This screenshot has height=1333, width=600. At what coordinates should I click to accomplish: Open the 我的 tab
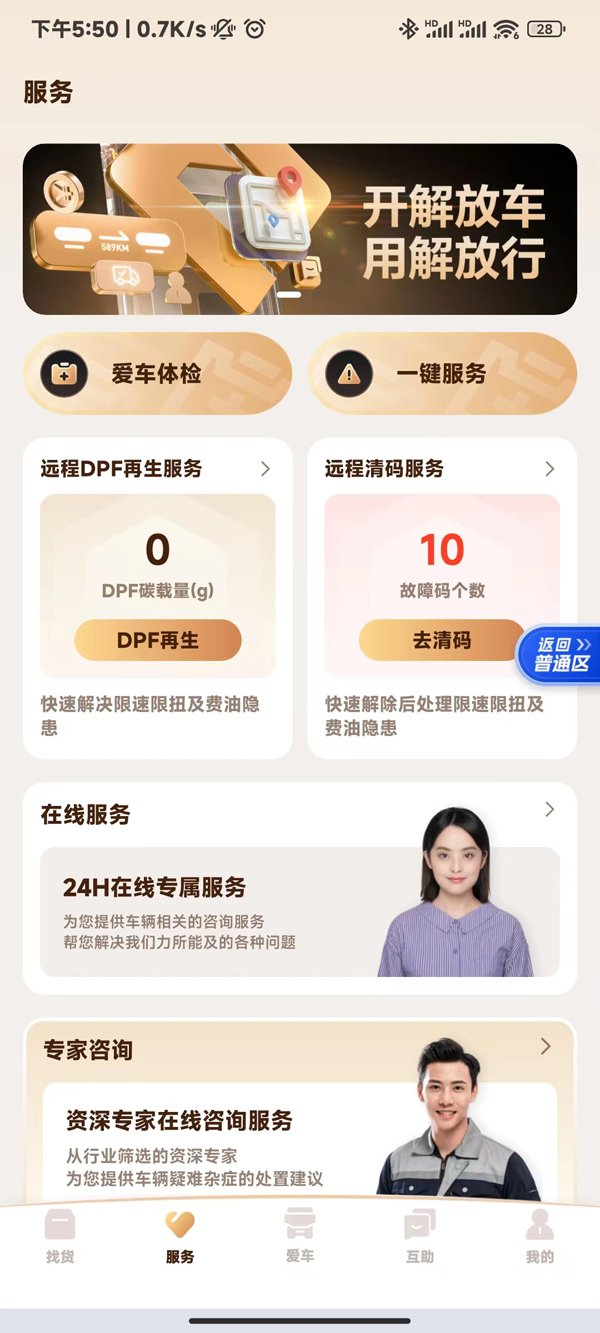[x=540, y=1236]
